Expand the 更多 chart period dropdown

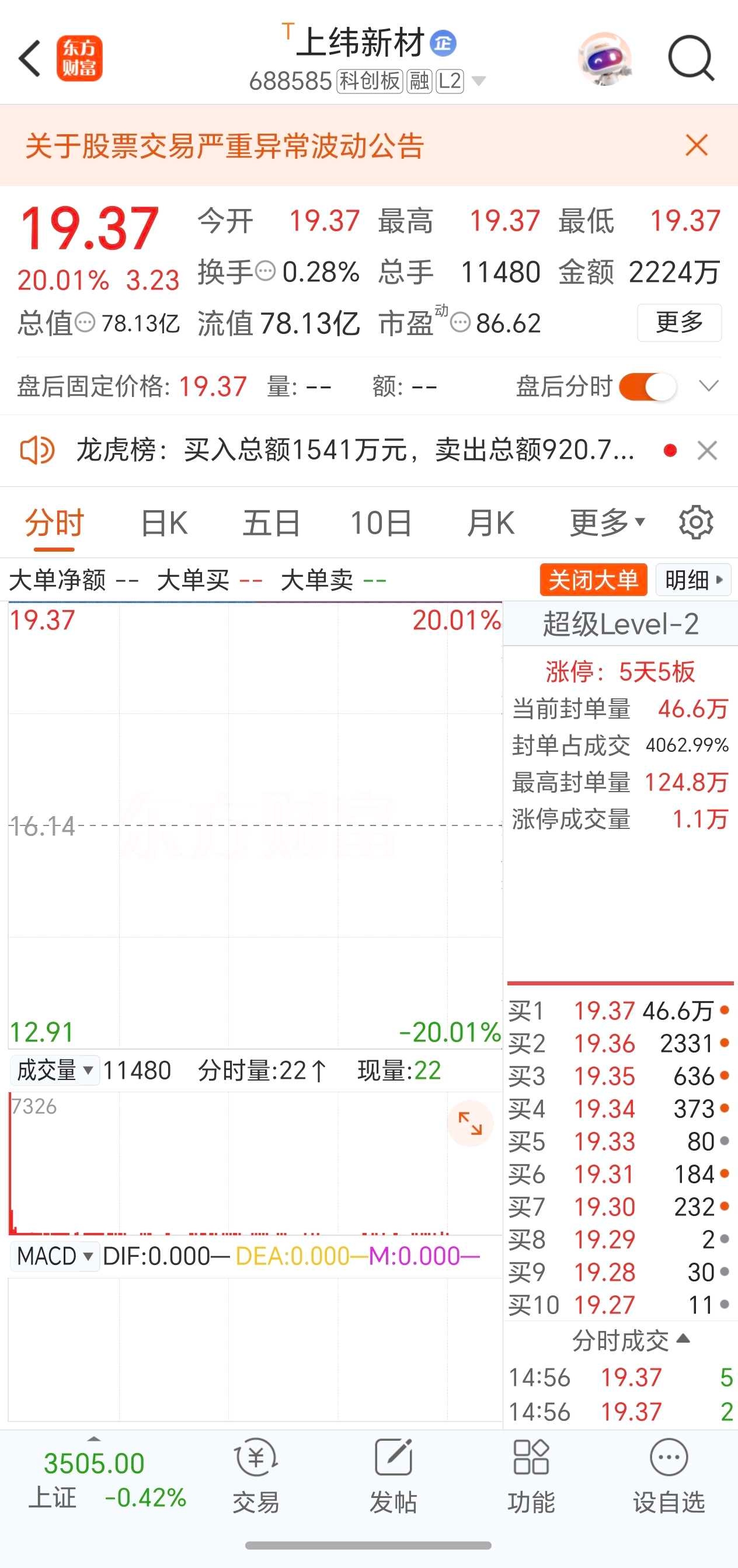click(x=607, y=524)
